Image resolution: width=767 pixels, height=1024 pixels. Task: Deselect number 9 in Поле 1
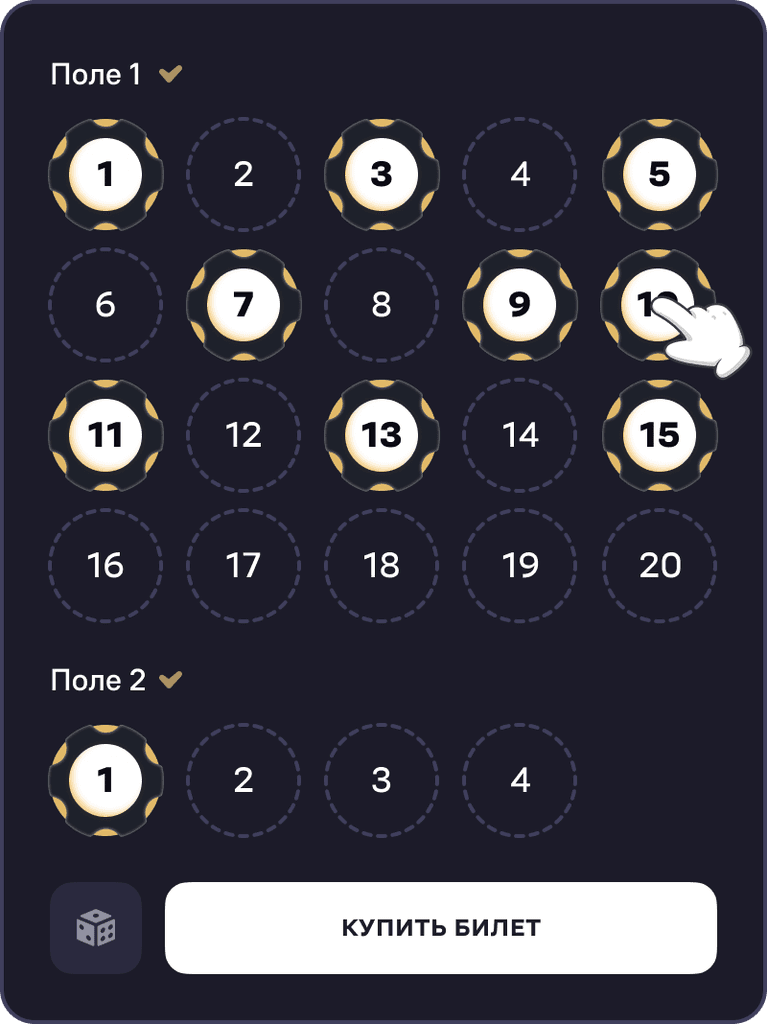click(x=520, y=305)
